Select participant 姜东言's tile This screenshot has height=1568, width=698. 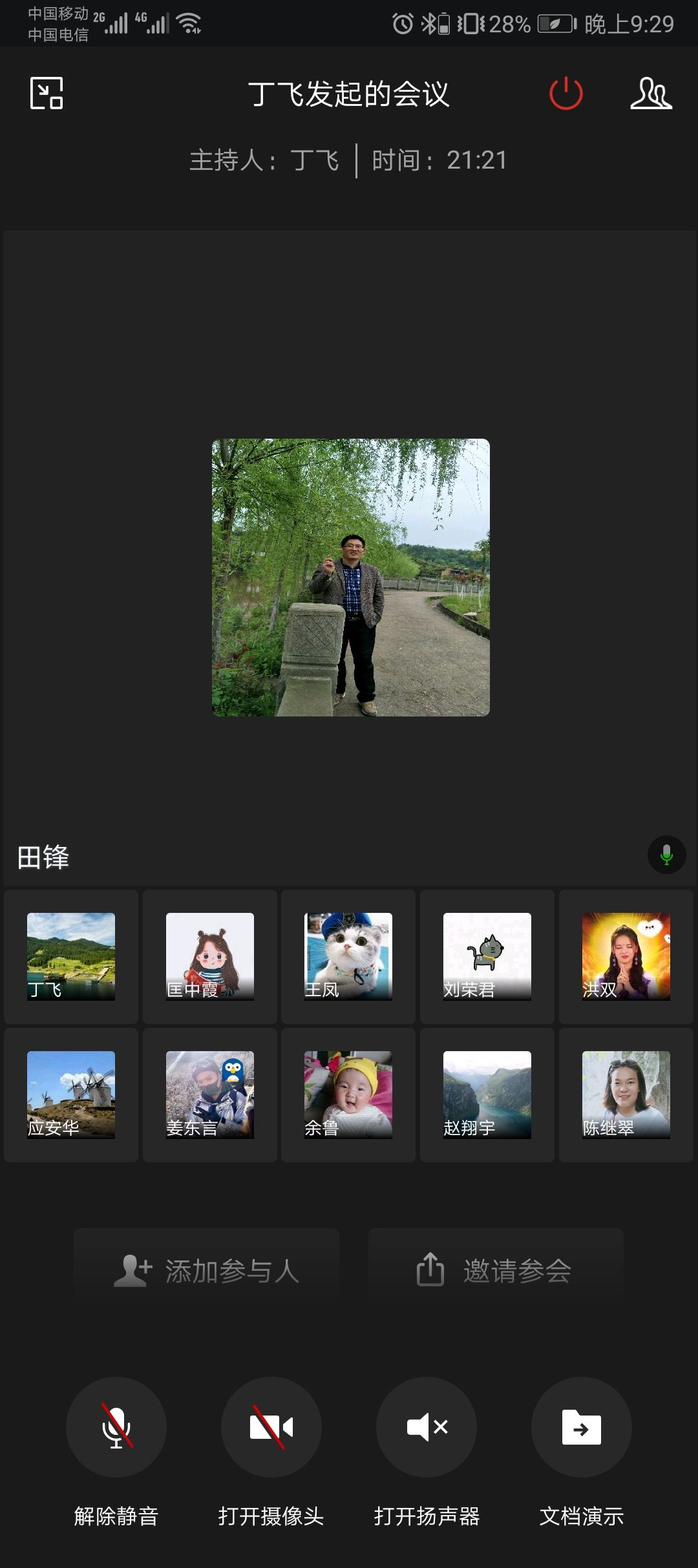[x=209, y=1094]
